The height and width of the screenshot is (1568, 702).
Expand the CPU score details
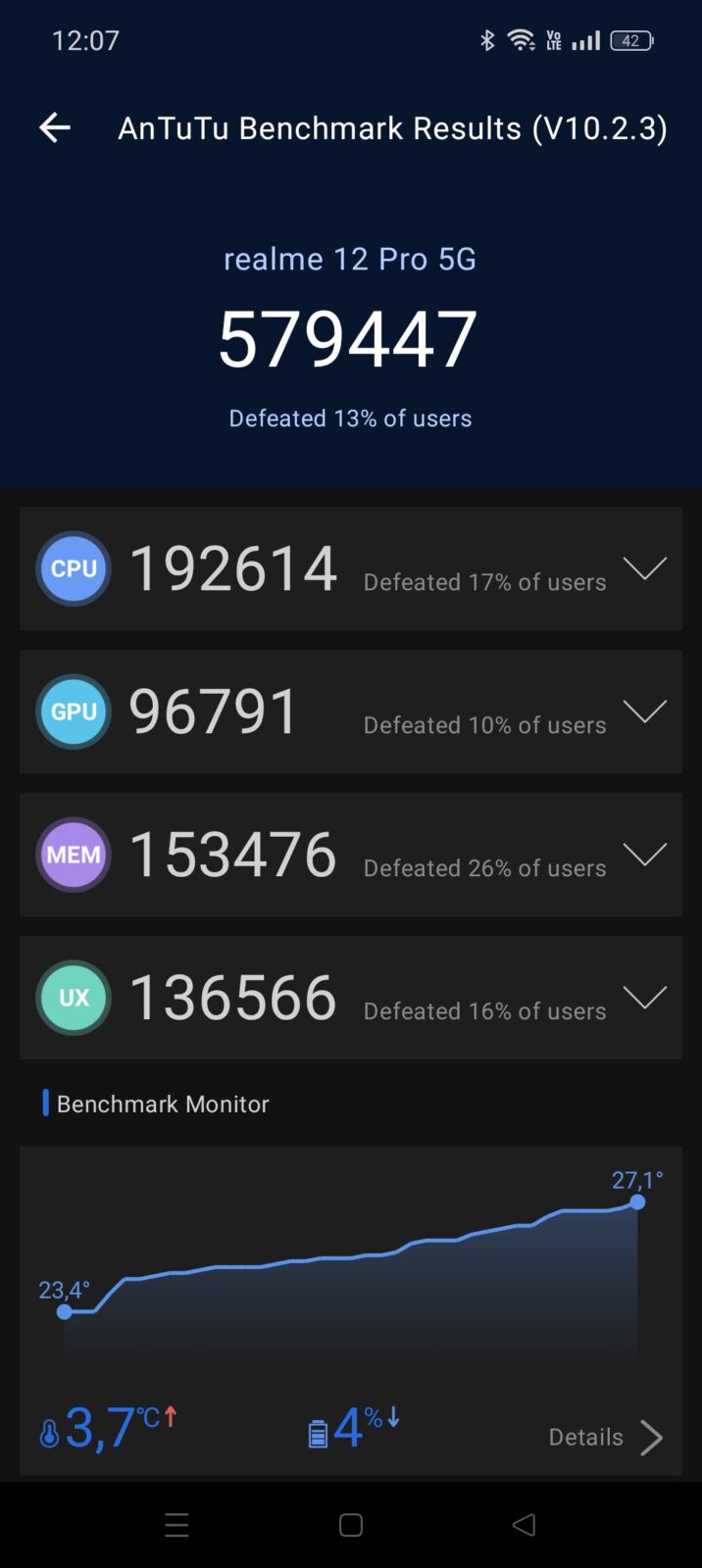click(644, 568)
